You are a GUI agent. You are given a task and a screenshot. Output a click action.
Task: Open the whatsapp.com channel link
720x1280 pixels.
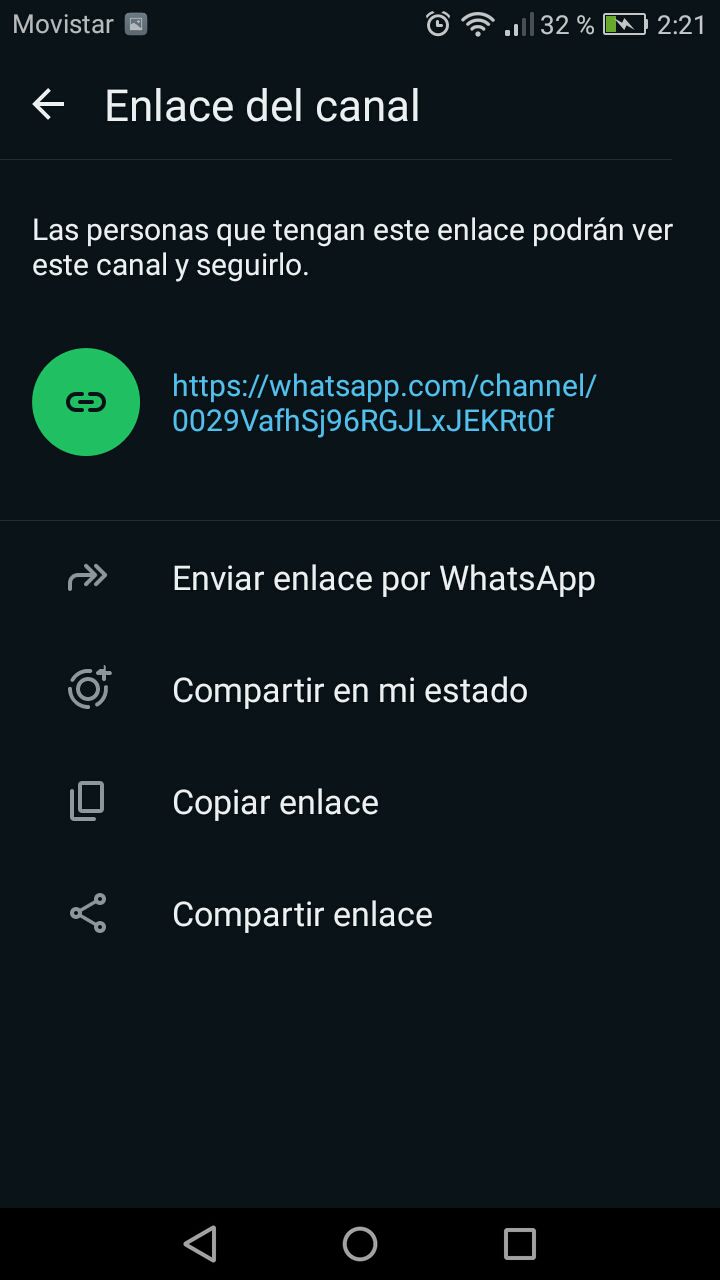384,403
